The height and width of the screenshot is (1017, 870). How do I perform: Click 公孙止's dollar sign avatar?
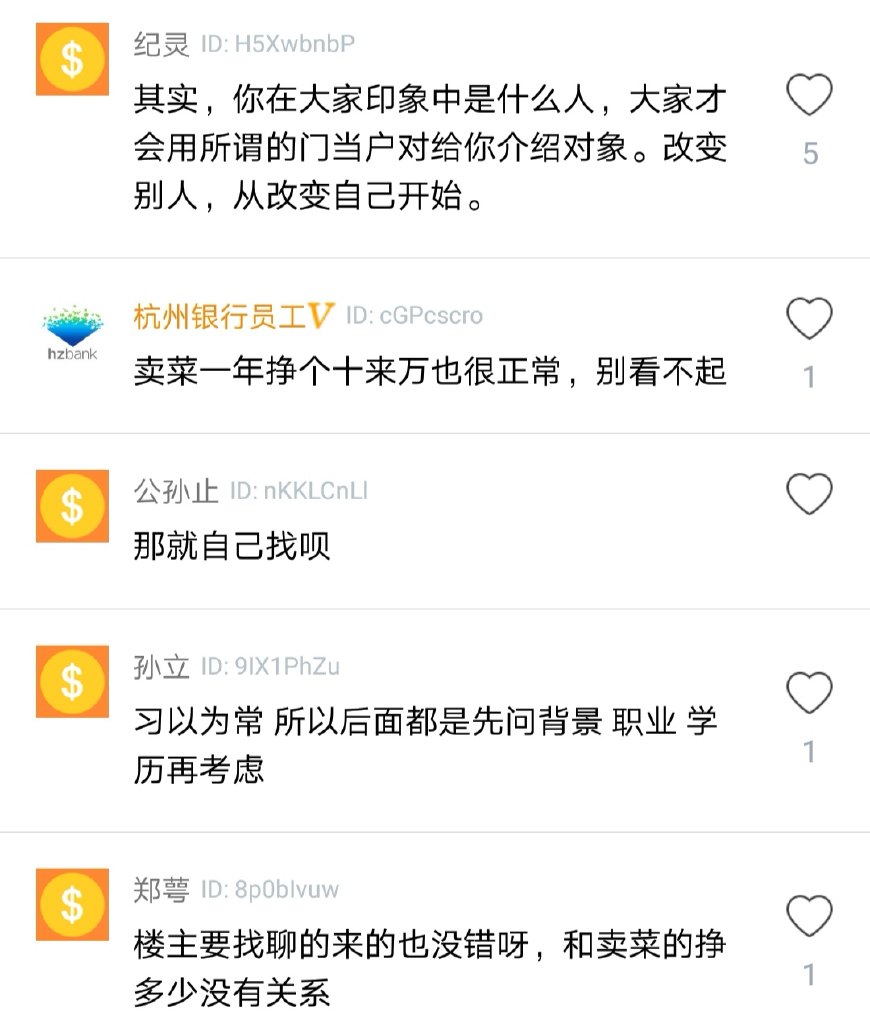[x=71, y=506]
